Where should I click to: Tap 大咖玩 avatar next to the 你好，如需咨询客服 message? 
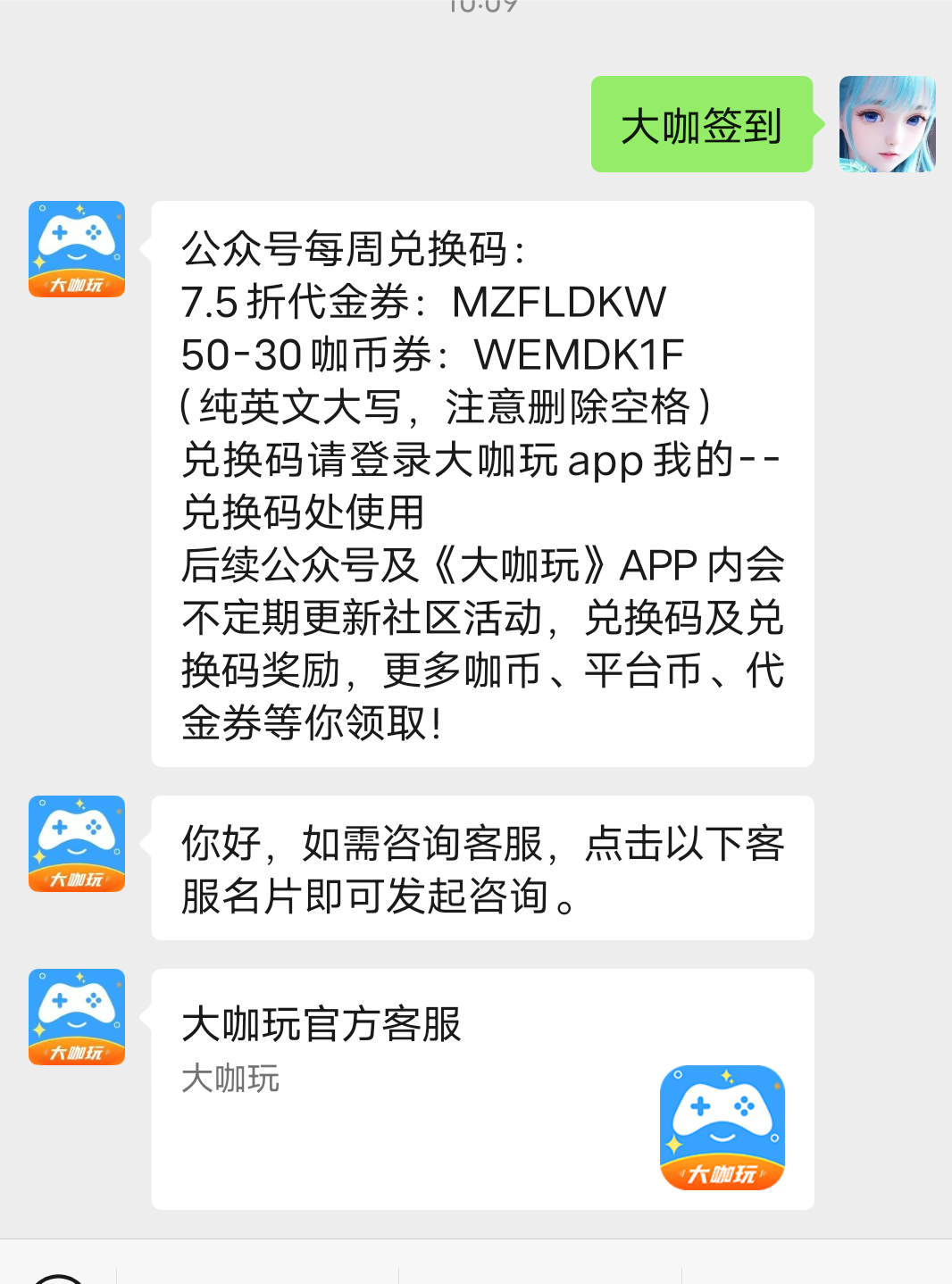[77, 844]
